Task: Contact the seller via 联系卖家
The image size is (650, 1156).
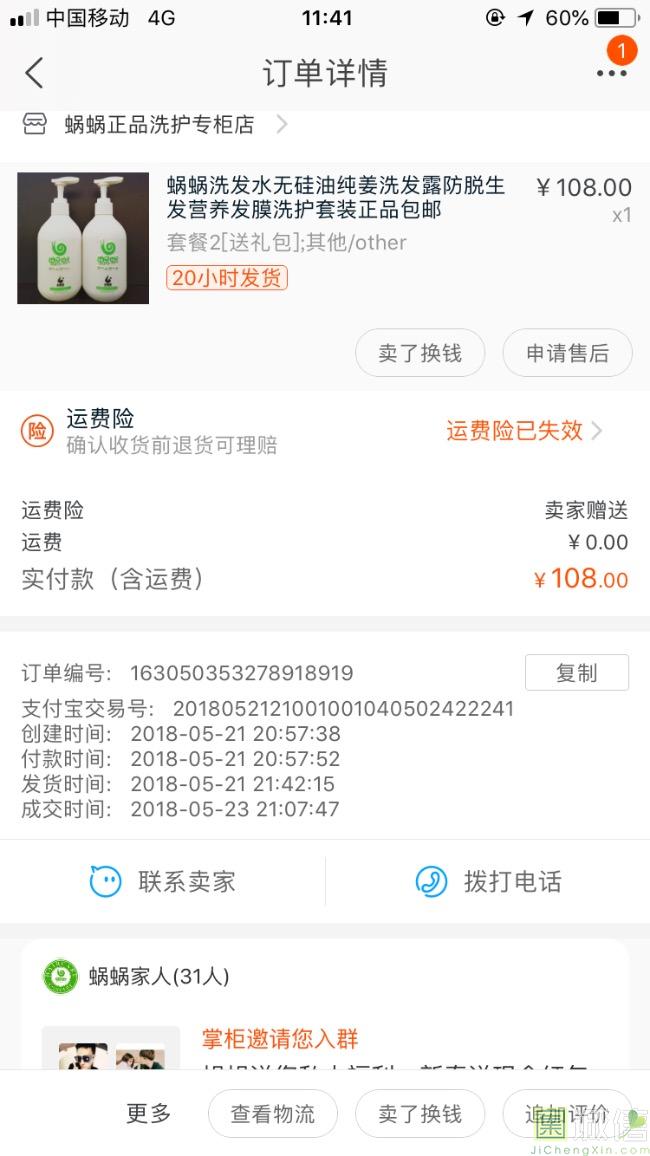Action: pyautogui.click(x=162, y=881)
